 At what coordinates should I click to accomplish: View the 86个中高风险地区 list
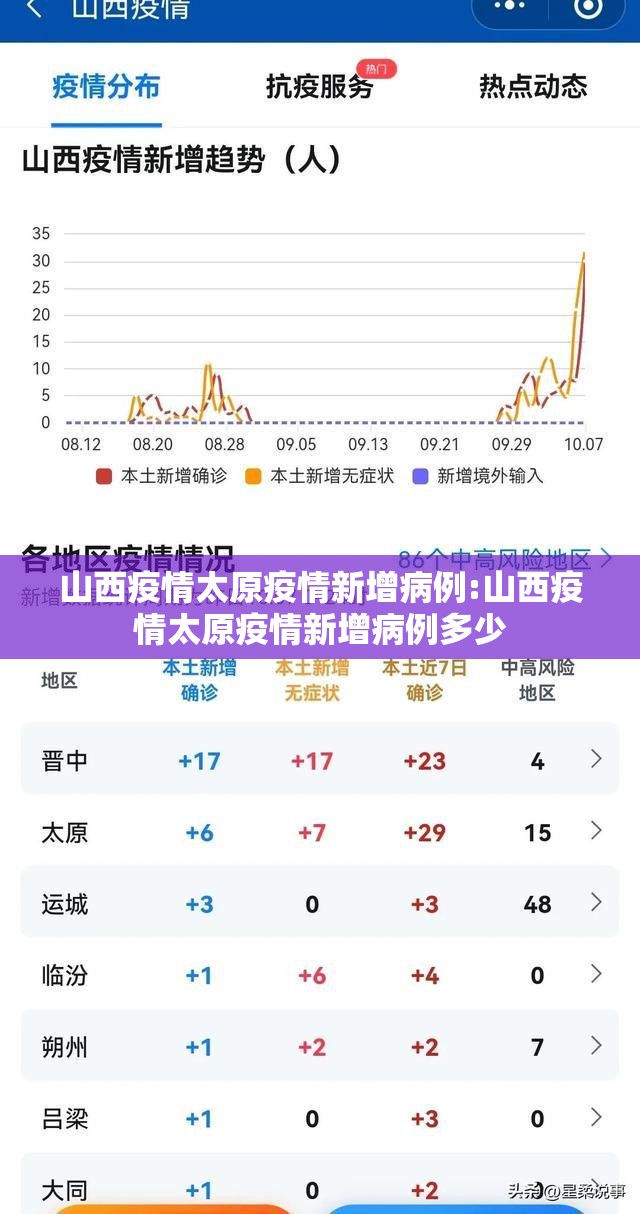point(506,556)
